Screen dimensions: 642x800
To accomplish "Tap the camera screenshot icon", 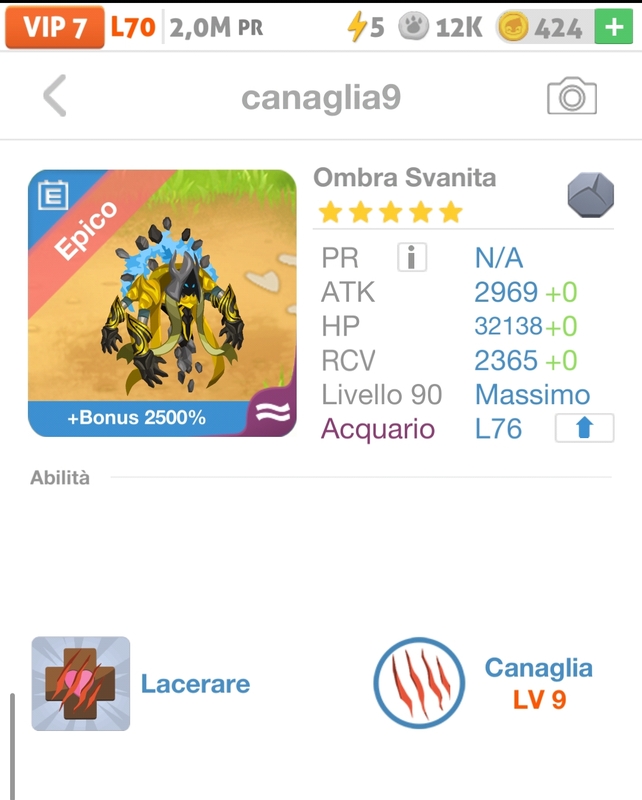I will pyautogui.click(x=571, y=97).
